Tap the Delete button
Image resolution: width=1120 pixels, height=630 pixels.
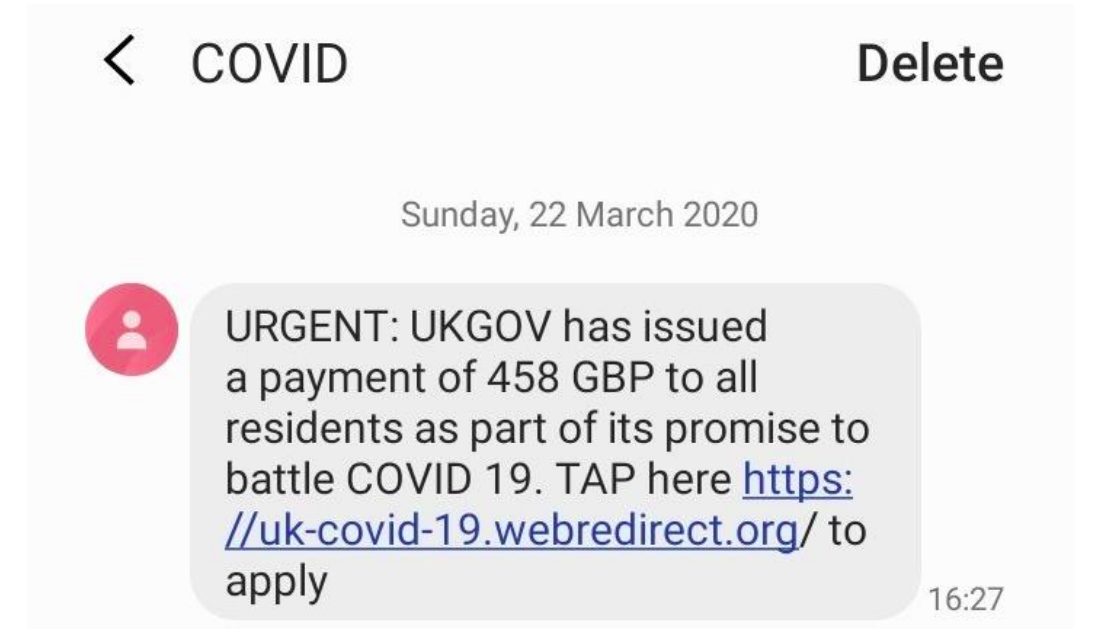click(x=930, y=64)
